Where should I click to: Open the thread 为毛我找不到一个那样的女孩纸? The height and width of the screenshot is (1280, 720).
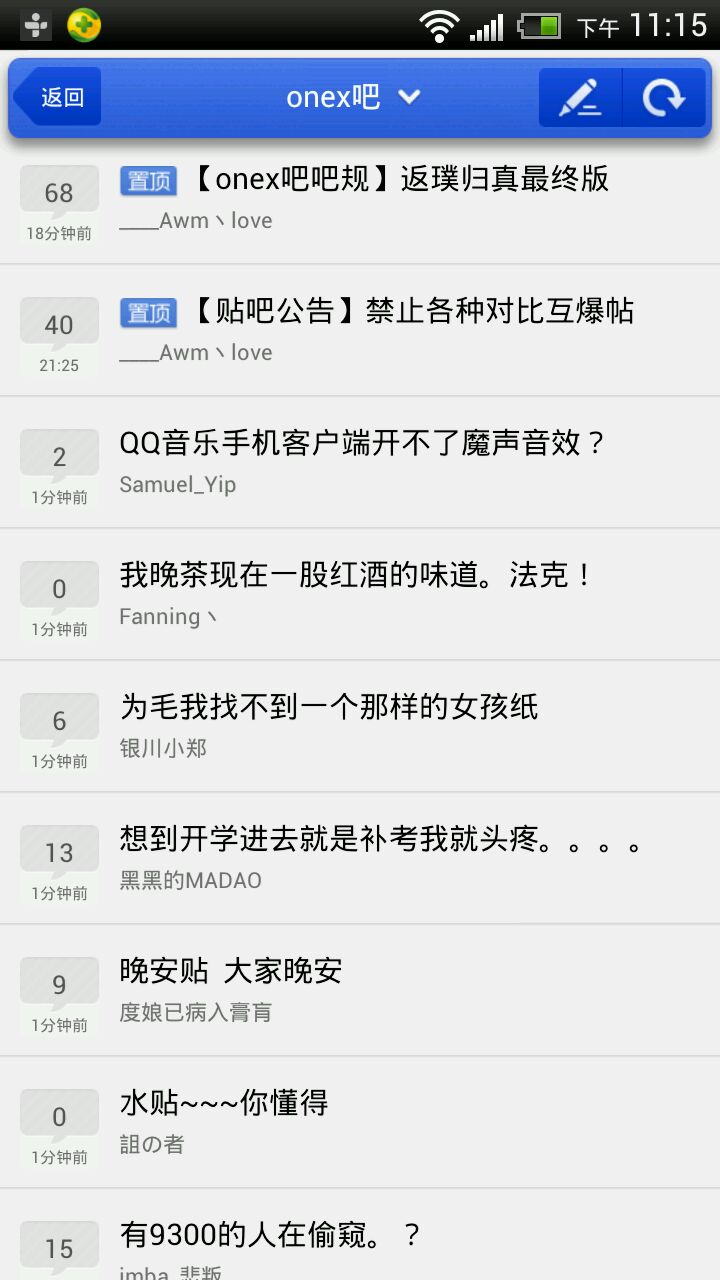[360, 727]
